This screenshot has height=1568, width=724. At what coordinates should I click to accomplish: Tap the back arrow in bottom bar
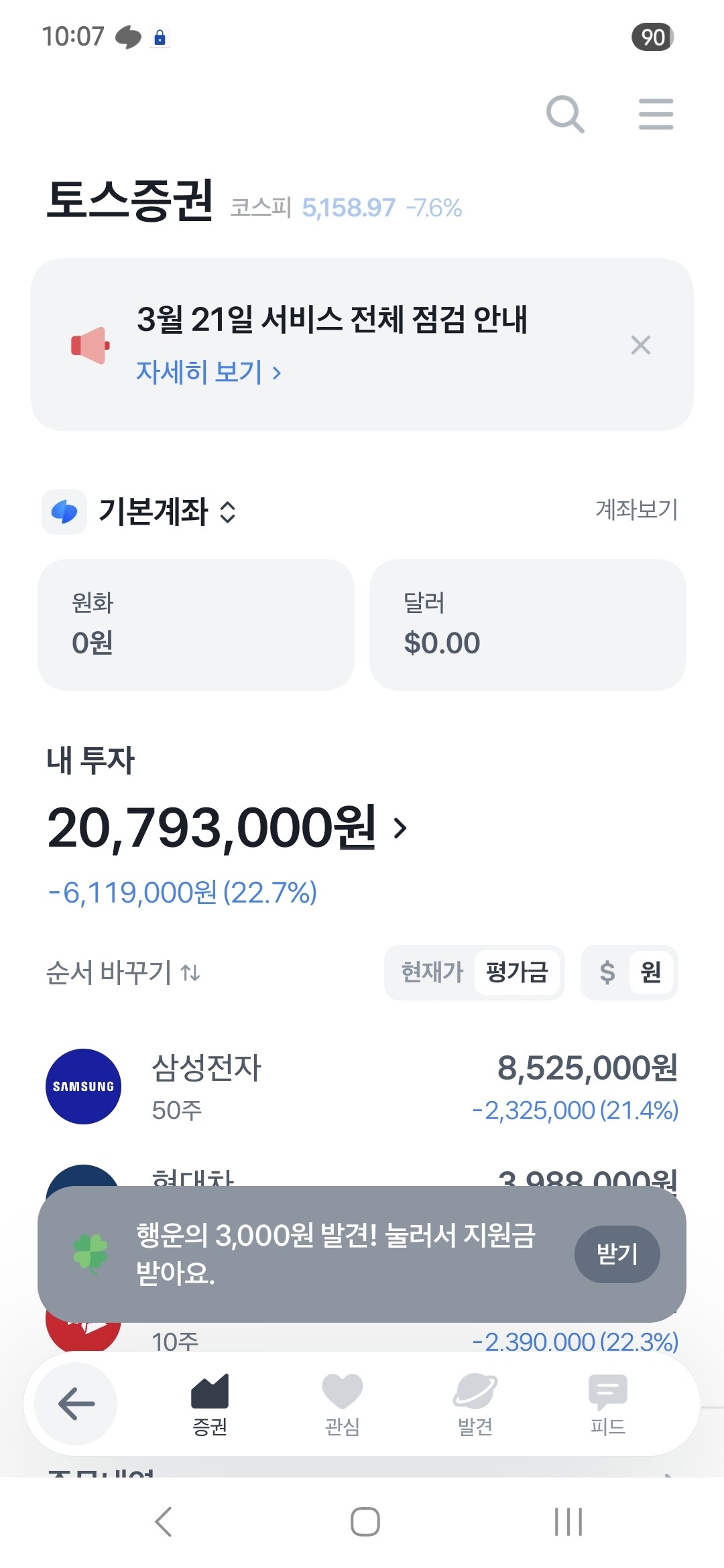pos(76,1404)
